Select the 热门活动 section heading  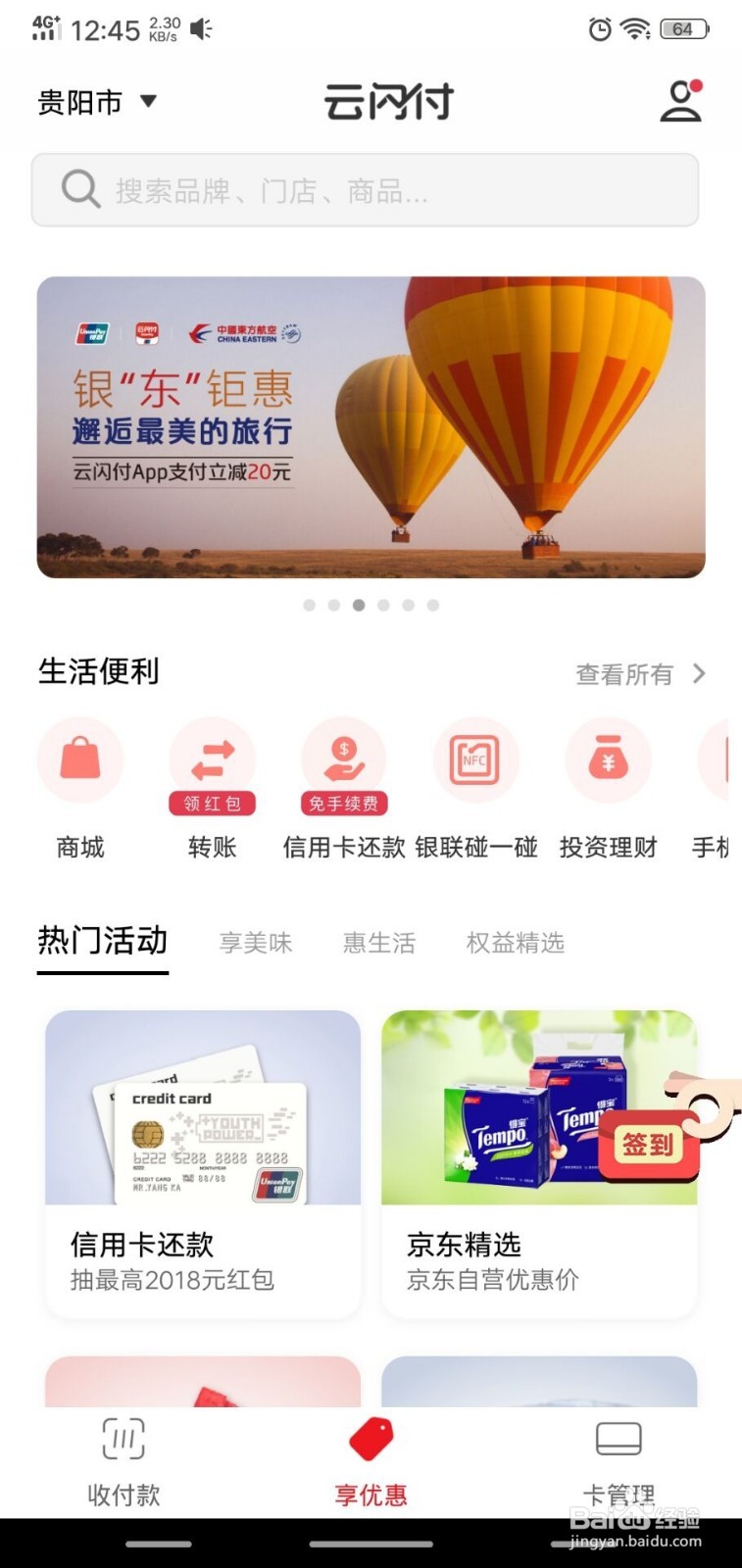(102, 939)
